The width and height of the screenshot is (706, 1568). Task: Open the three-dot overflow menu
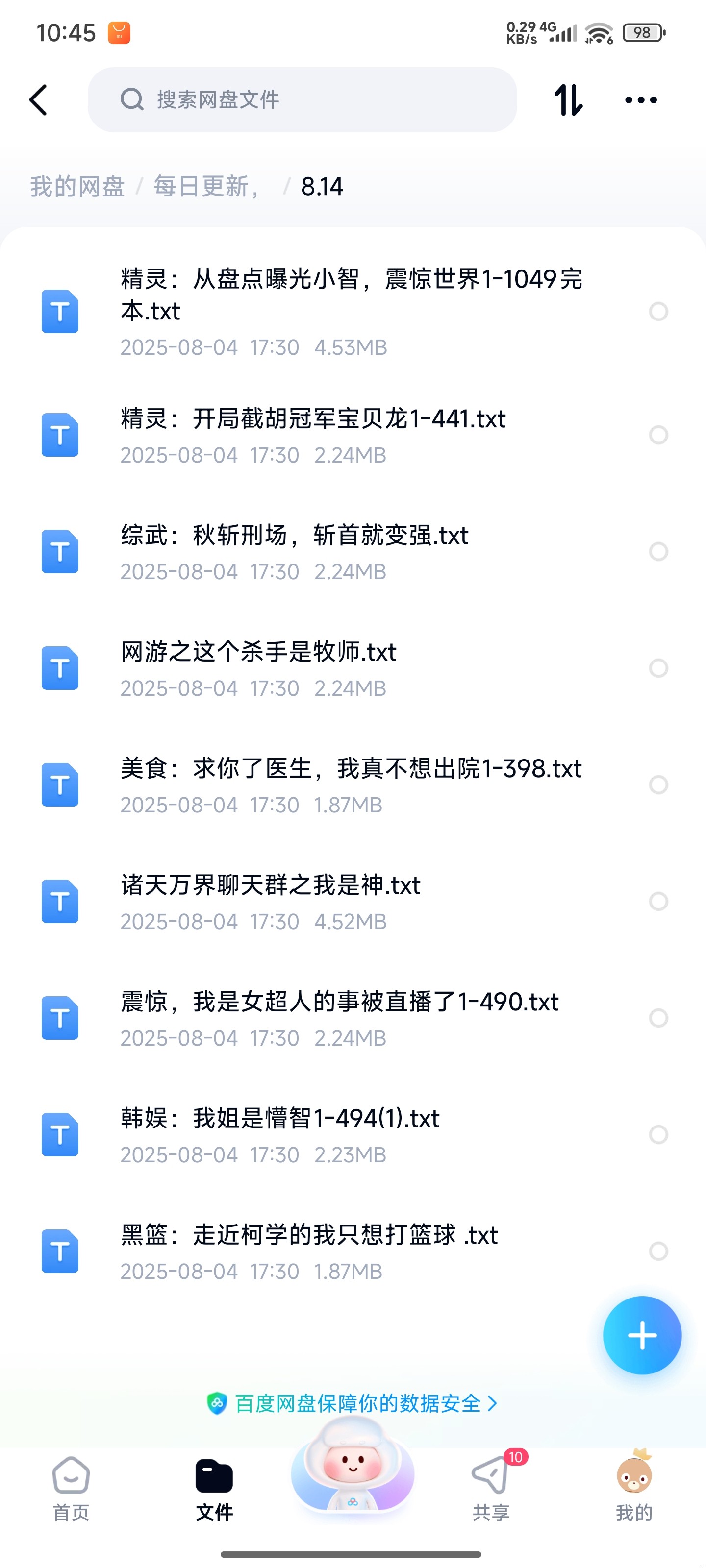[x=641, y=100]
